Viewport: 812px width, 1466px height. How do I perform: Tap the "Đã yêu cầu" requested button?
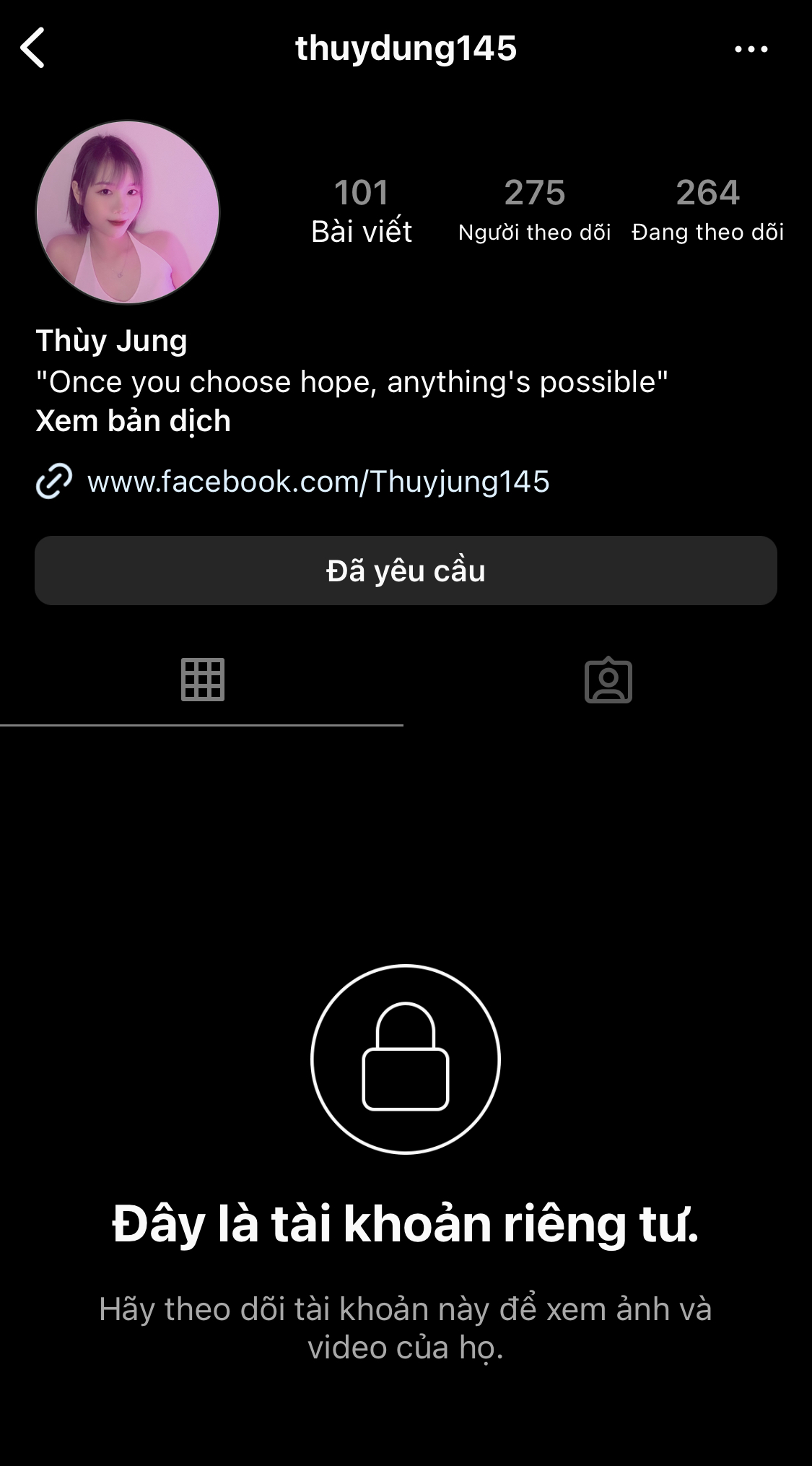[x=406, y=571]
